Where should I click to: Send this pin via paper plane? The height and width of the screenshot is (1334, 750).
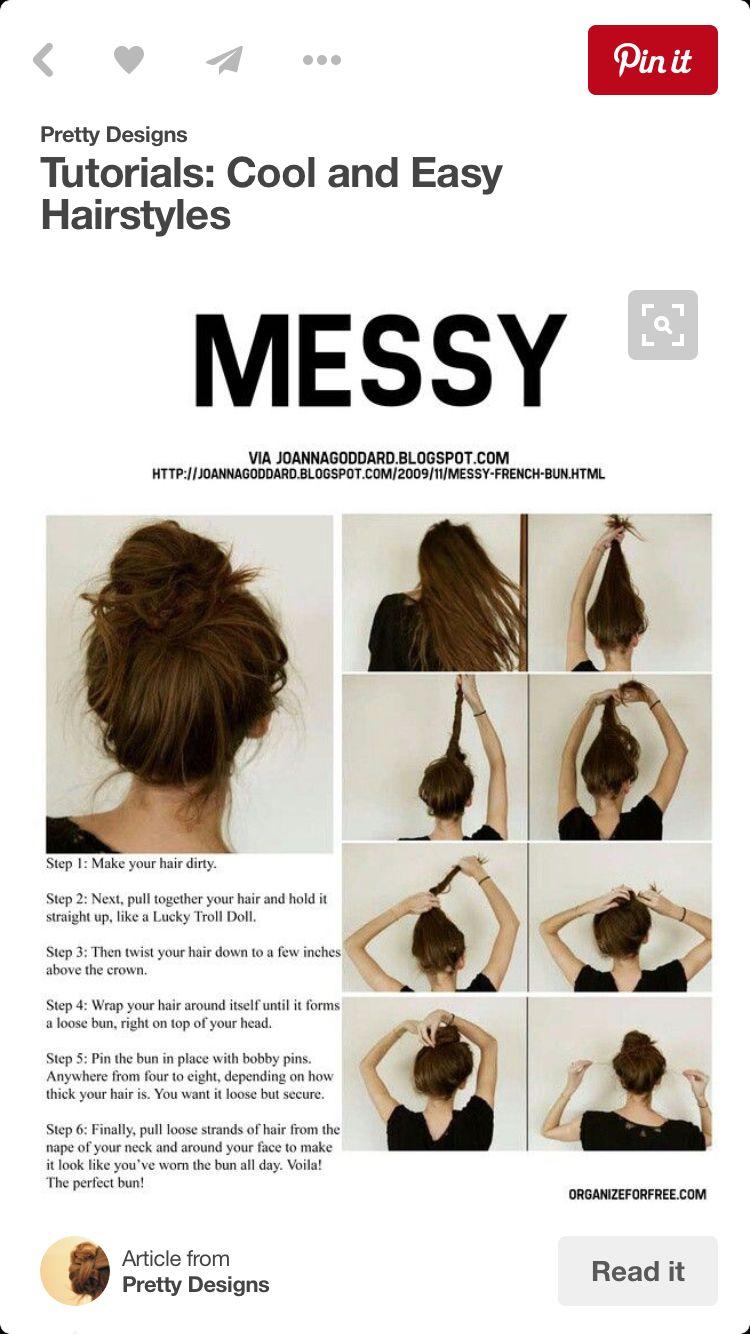coord(224,60)
